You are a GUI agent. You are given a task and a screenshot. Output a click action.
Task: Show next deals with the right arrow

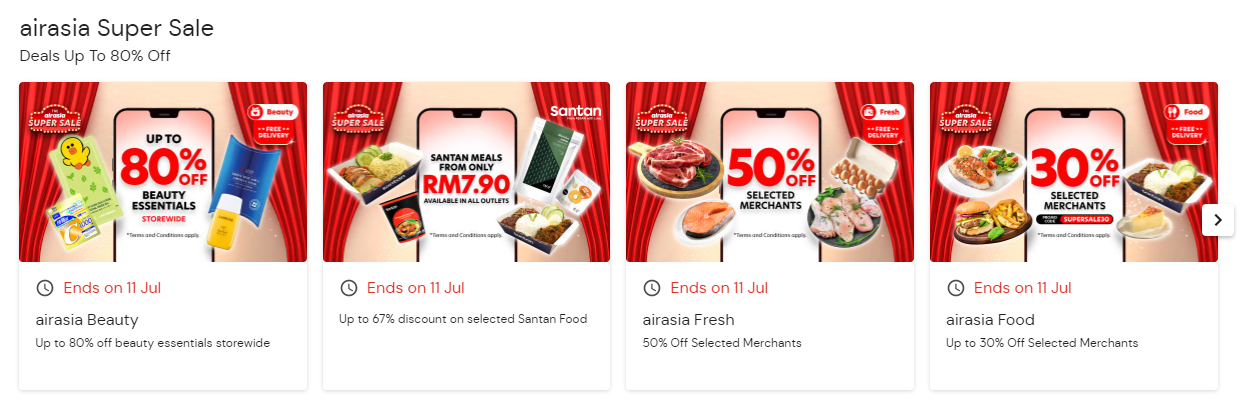click(1217, 220)
